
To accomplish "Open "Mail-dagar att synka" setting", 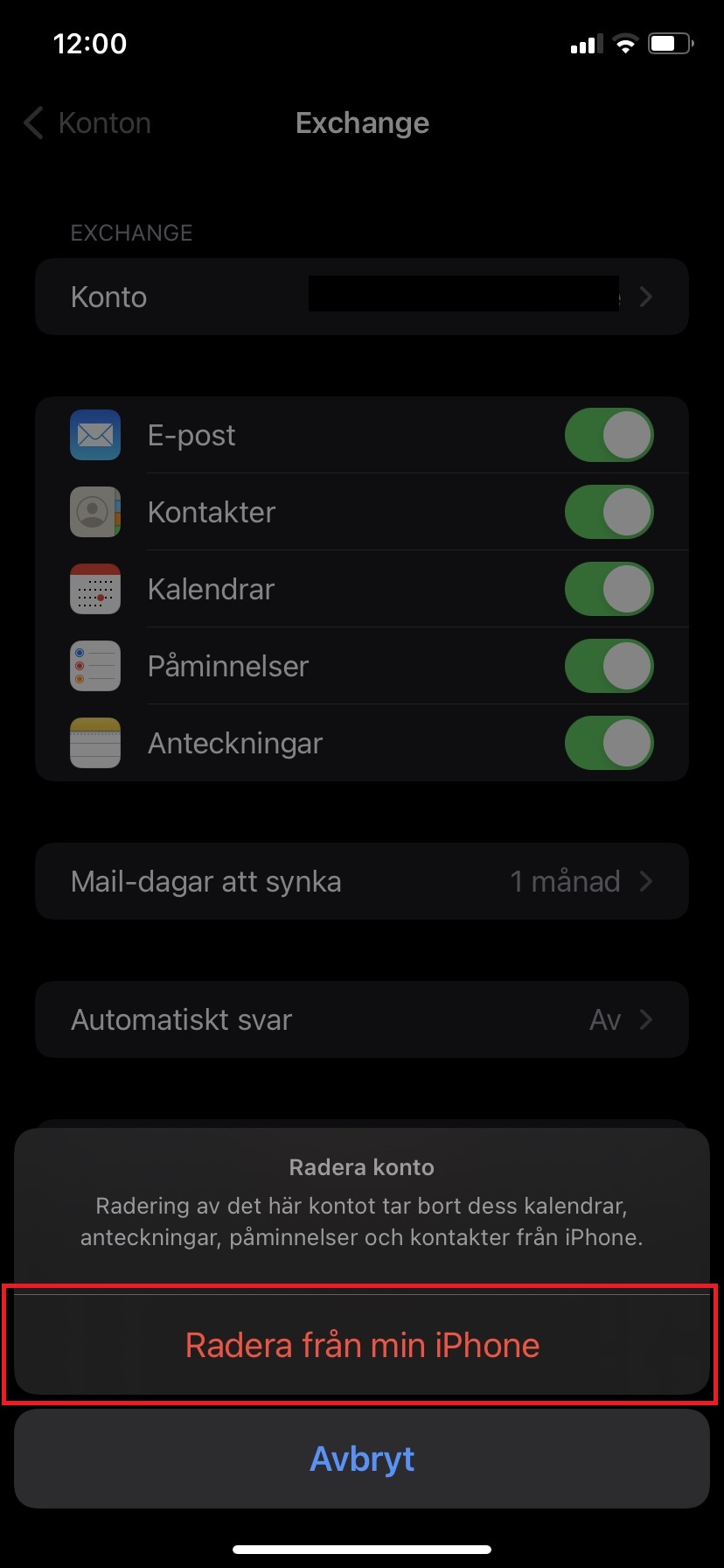I will [362, 881].
